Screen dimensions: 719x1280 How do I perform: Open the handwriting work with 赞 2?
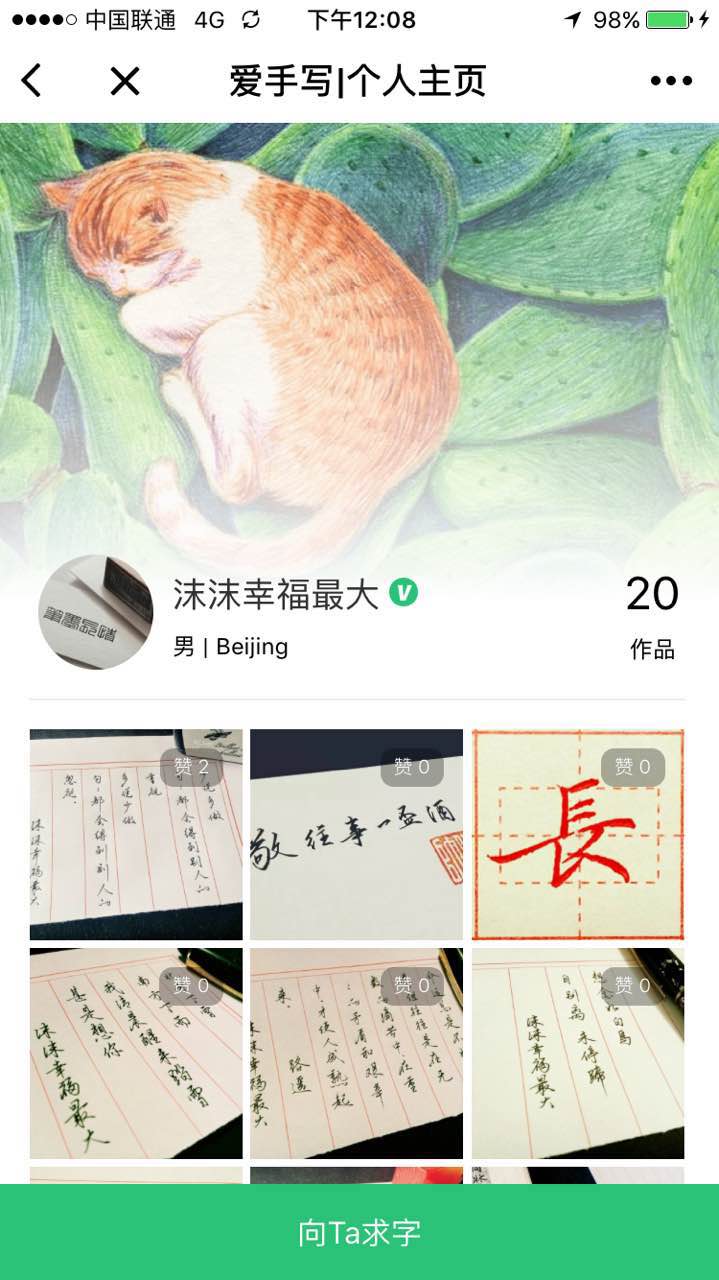pyautogui.click(x=136, y=834)
